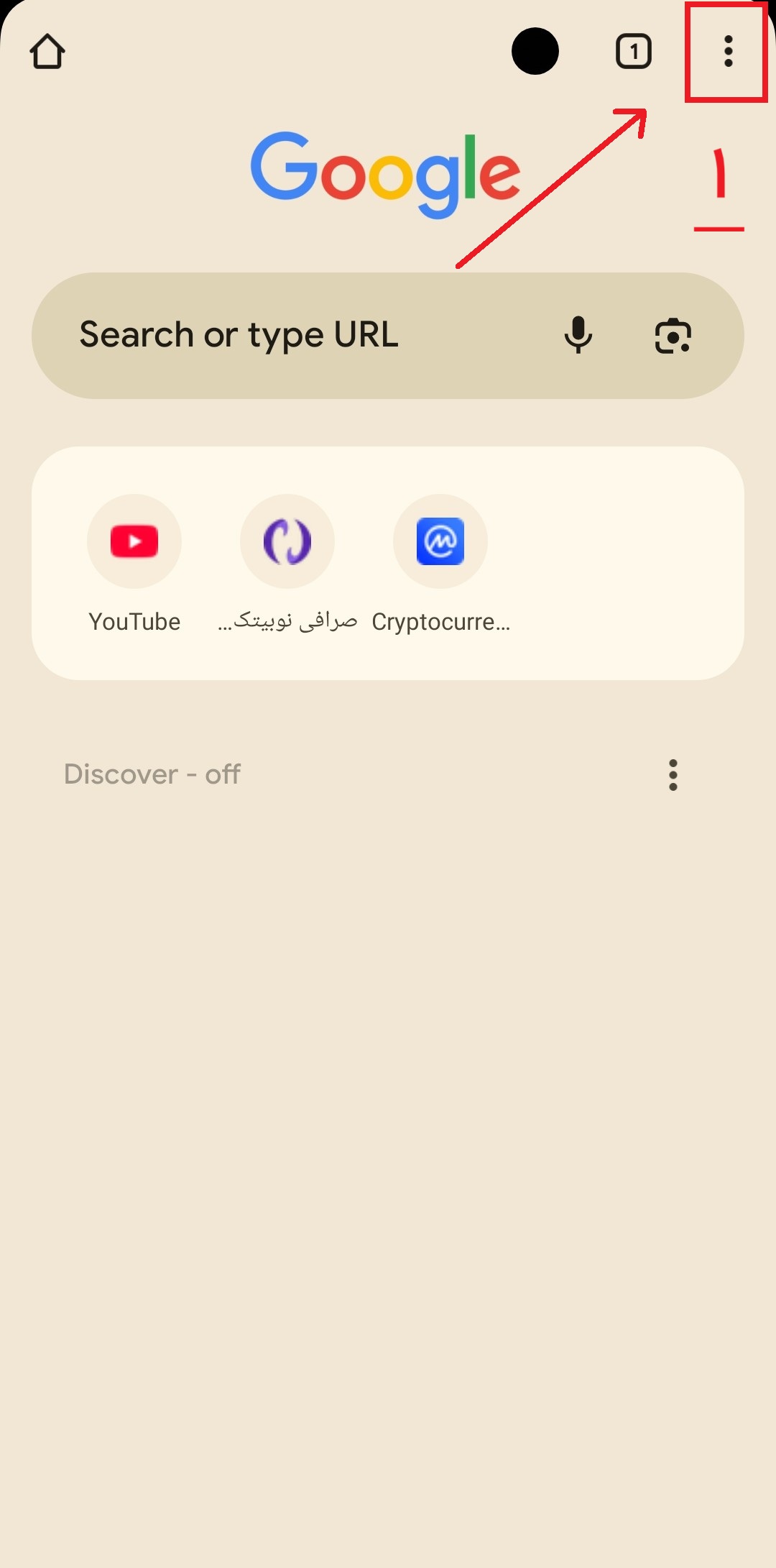Open the tab switcher showing 1 tab
This screenshot has width=776, height=1568.
tap(633, 52)
